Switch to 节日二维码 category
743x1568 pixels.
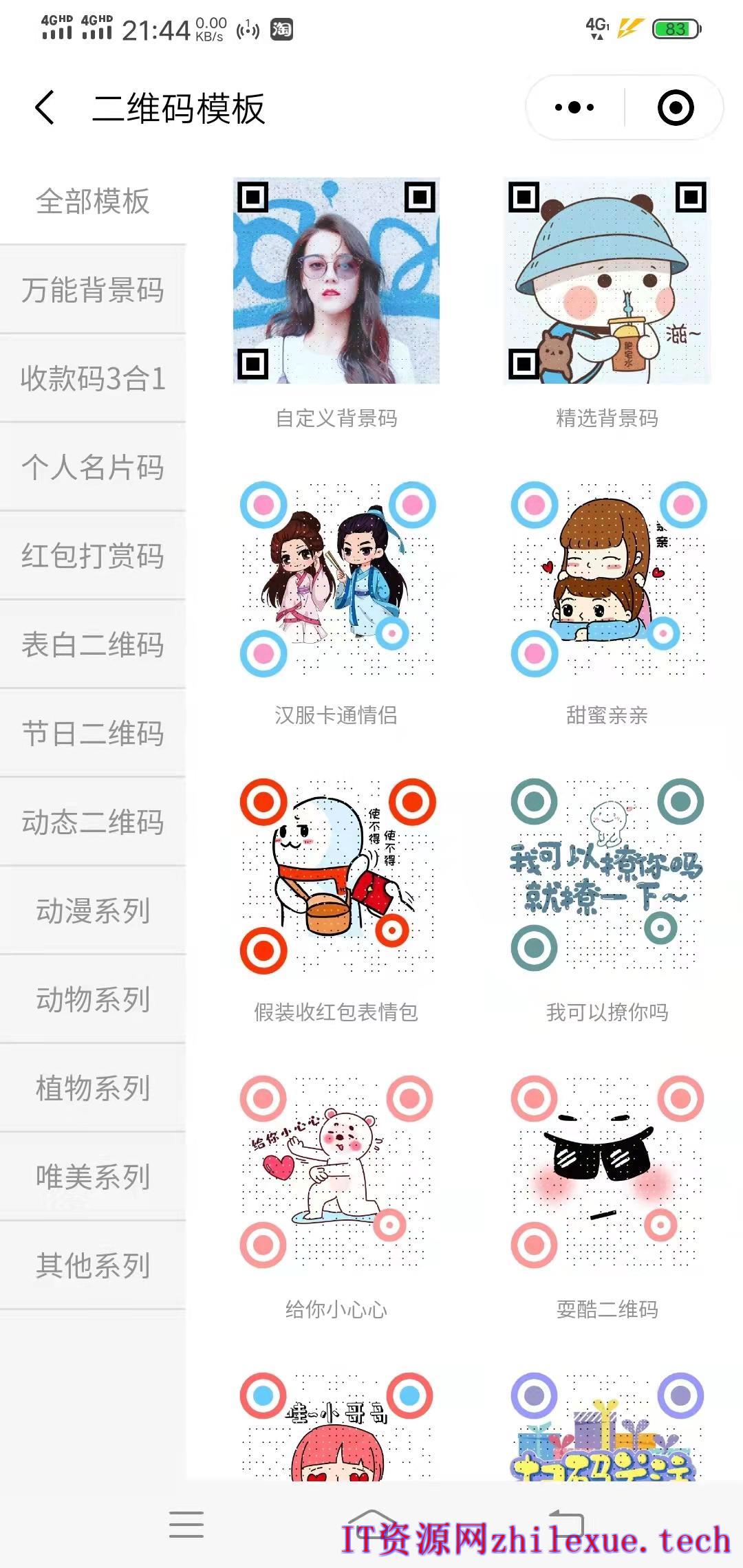click(x=93, y=733)
